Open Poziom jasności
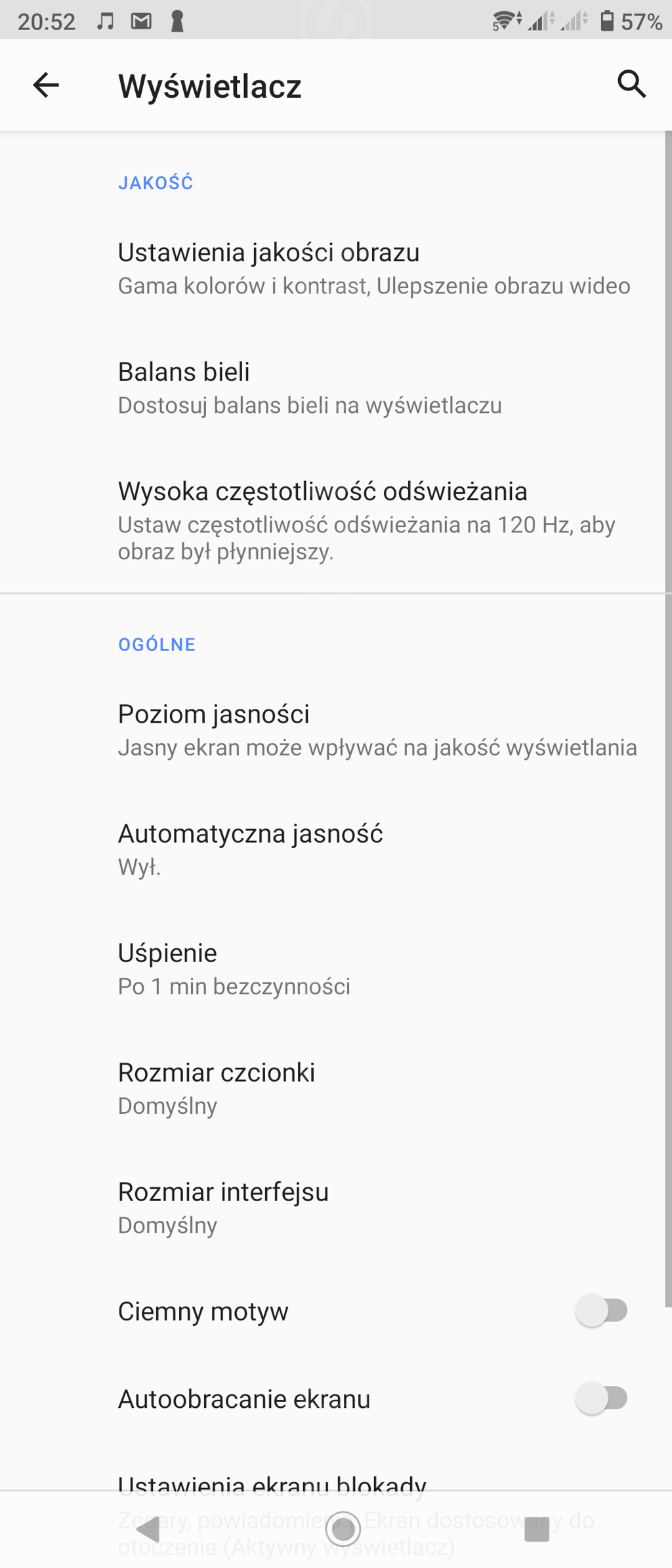Image resolution: width=672 pixels, height=1568 pixels. [x=377, y=730]
